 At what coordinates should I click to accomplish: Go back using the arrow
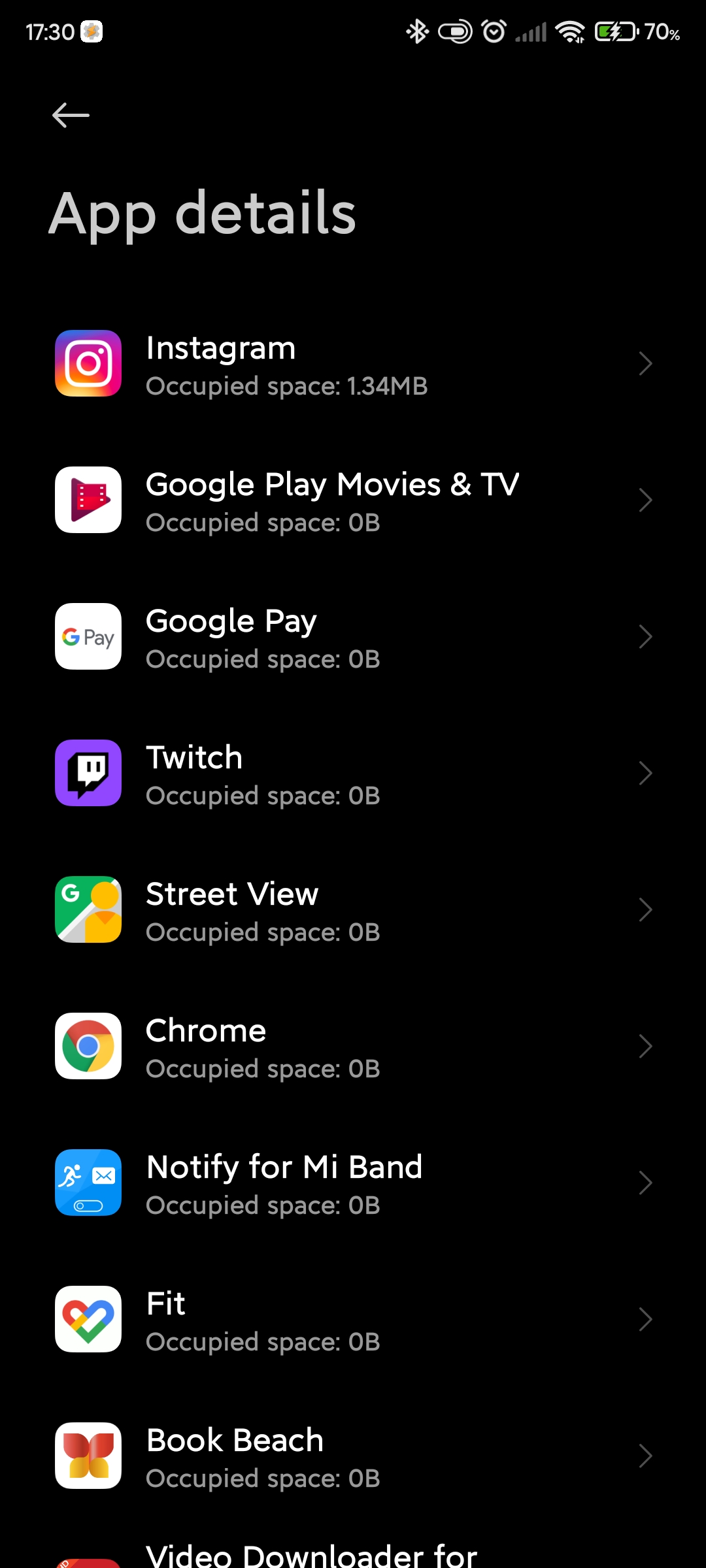tap(71, 116)
